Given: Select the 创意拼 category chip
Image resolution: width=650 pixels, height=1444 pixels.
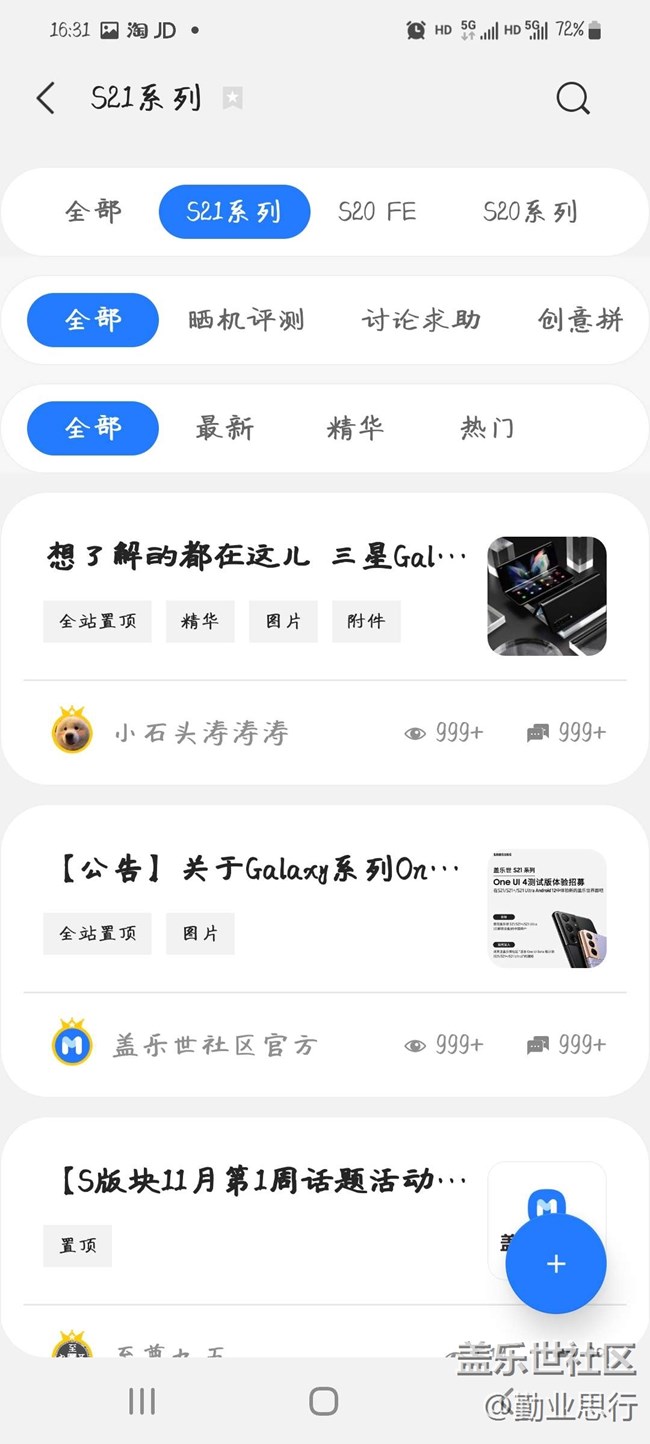Looking at the screenshot, I should point(579,320).
